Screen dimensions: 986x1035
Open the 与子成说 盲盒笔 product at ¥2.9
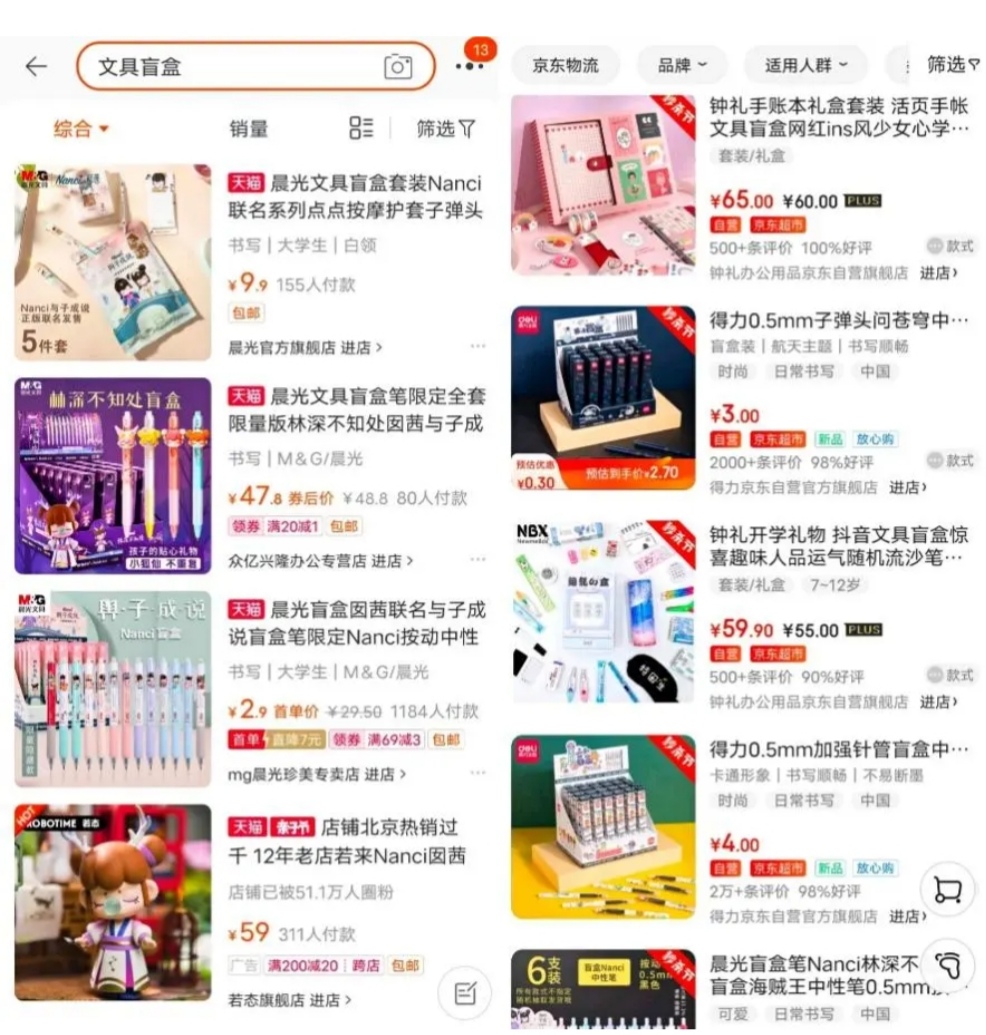tap(355, 622)
